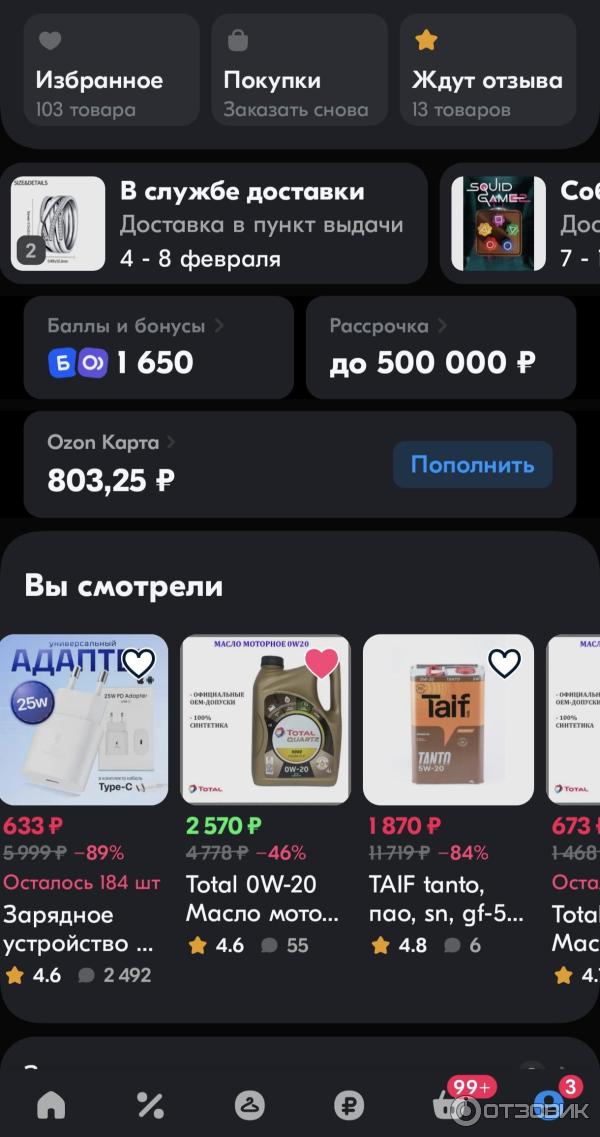Screen dimensions: 600x1137
Task: Go to the home tab
Action: (x=51, y=1105)
